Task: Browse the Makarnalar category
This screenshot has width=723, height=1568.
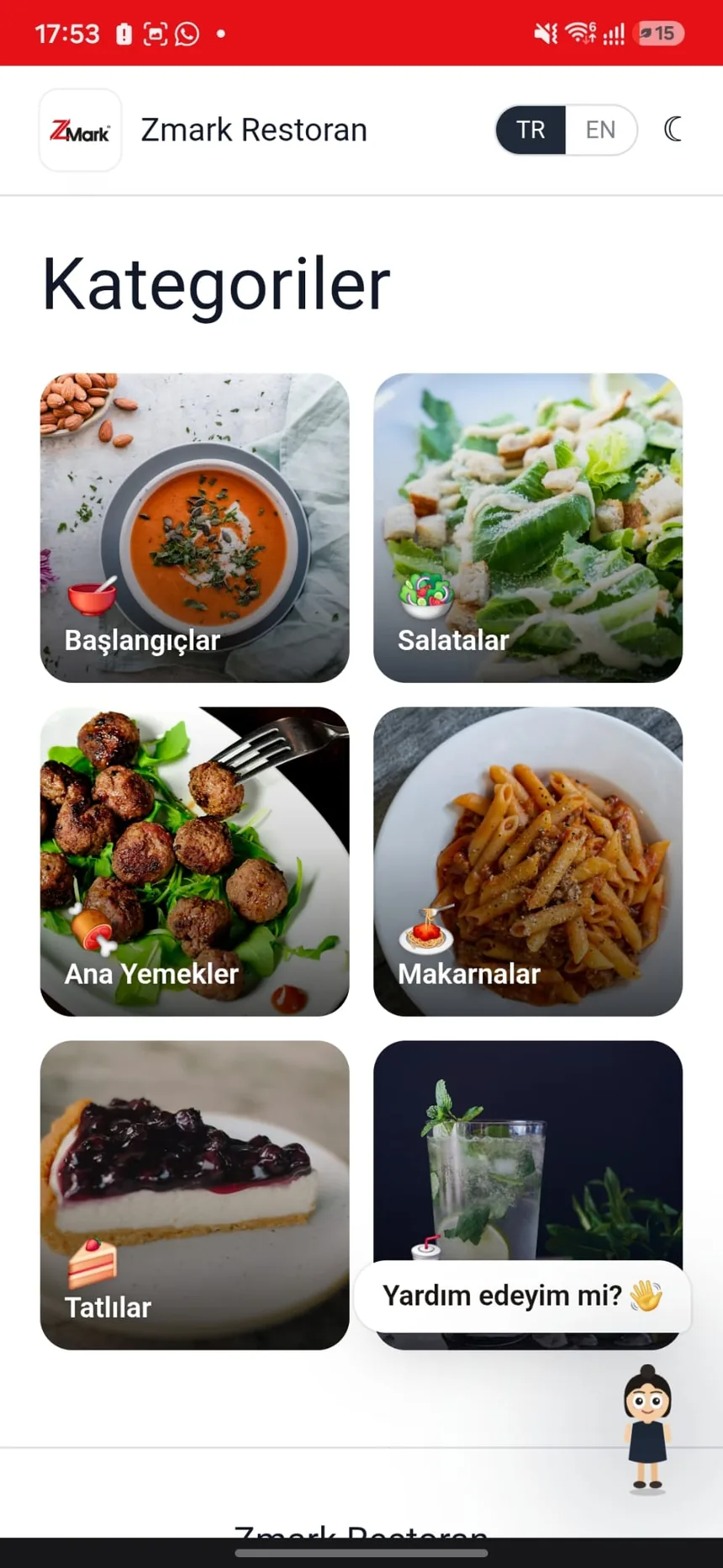Action: 528,861
